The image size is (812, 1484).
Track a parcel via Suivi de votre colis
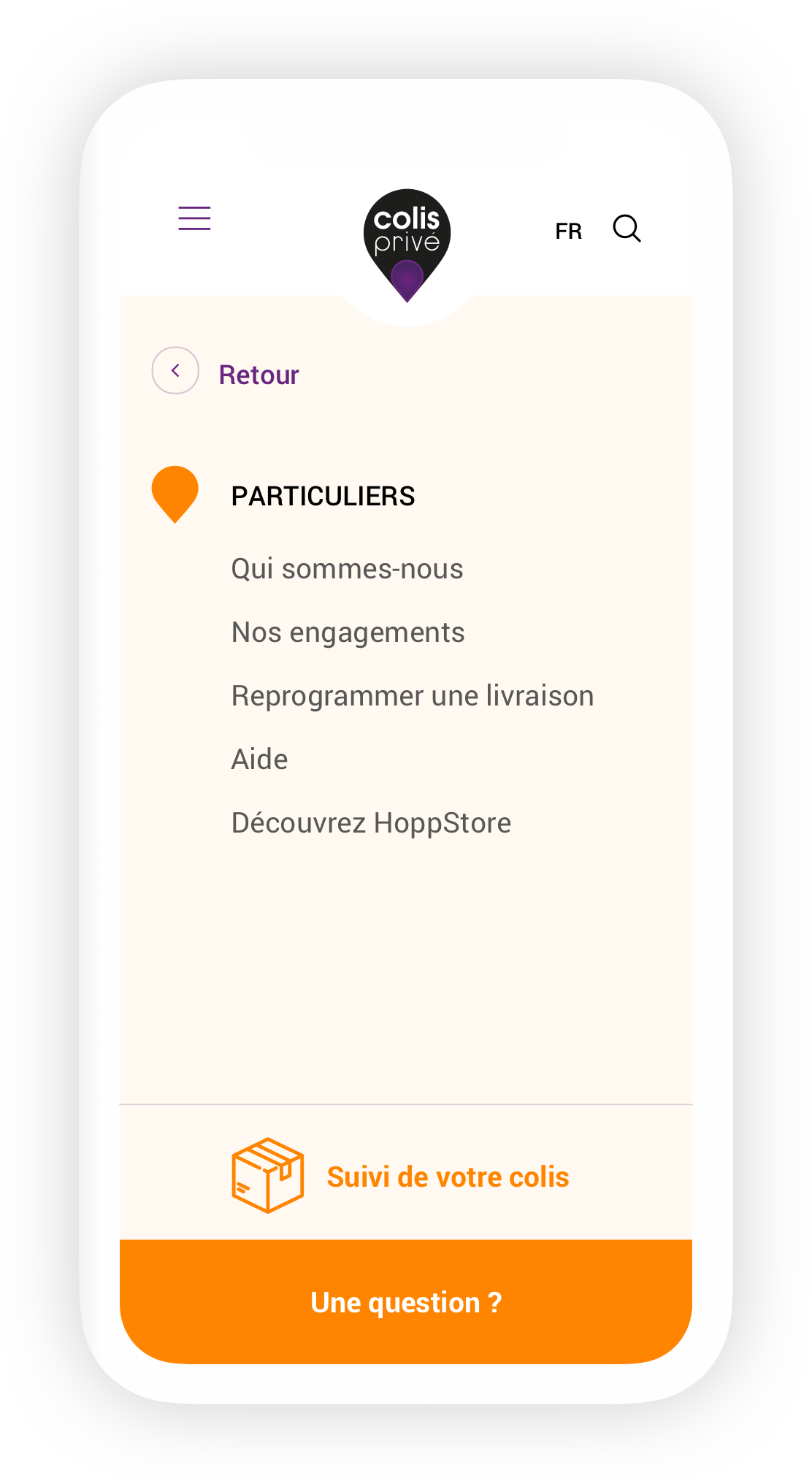(400, 1176)
